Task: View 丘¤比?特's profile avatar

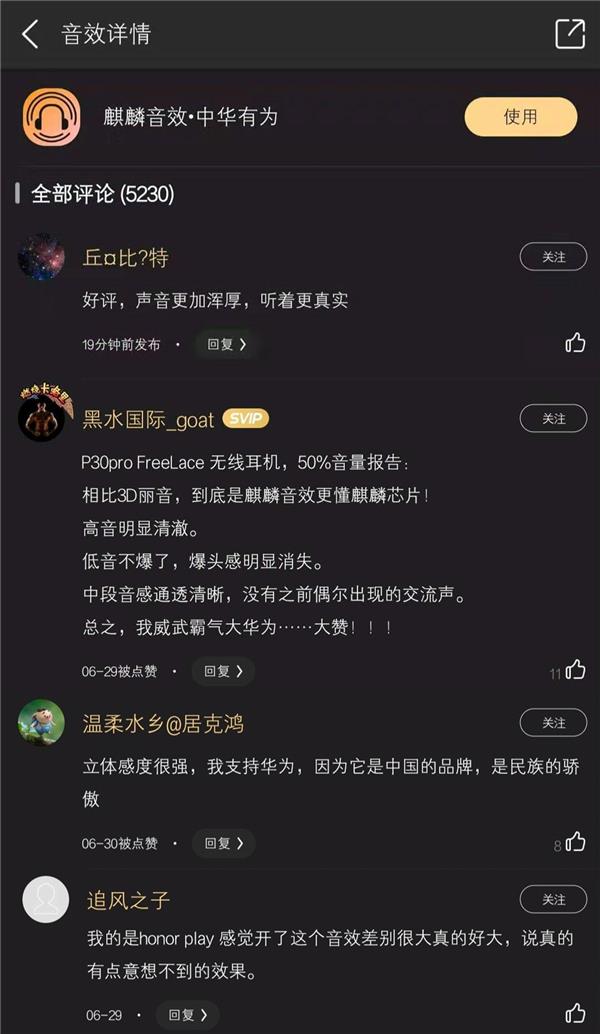Action: click(x=42, y=258)
